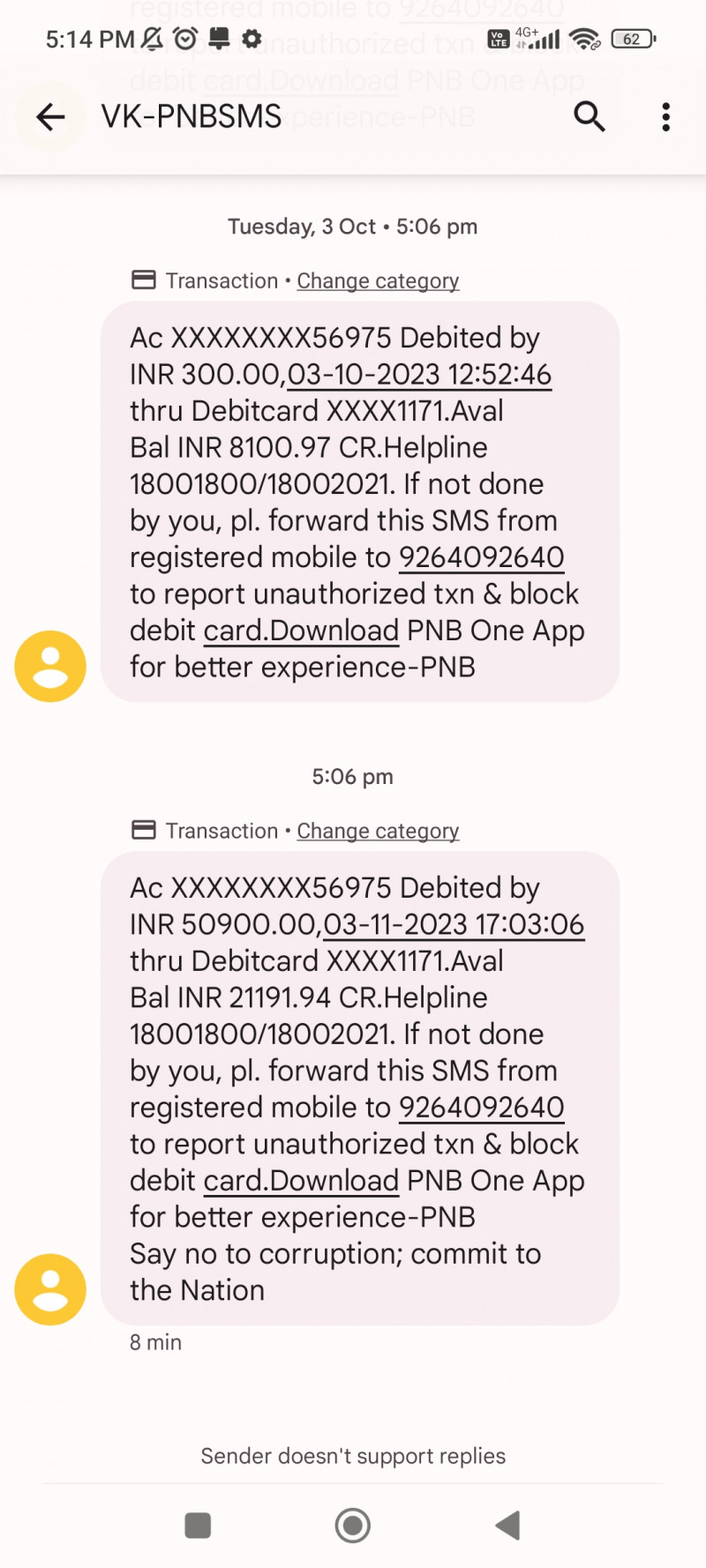706x1568 pixels.
Task: Search within this conversation
Action: [x=590, y=116]
